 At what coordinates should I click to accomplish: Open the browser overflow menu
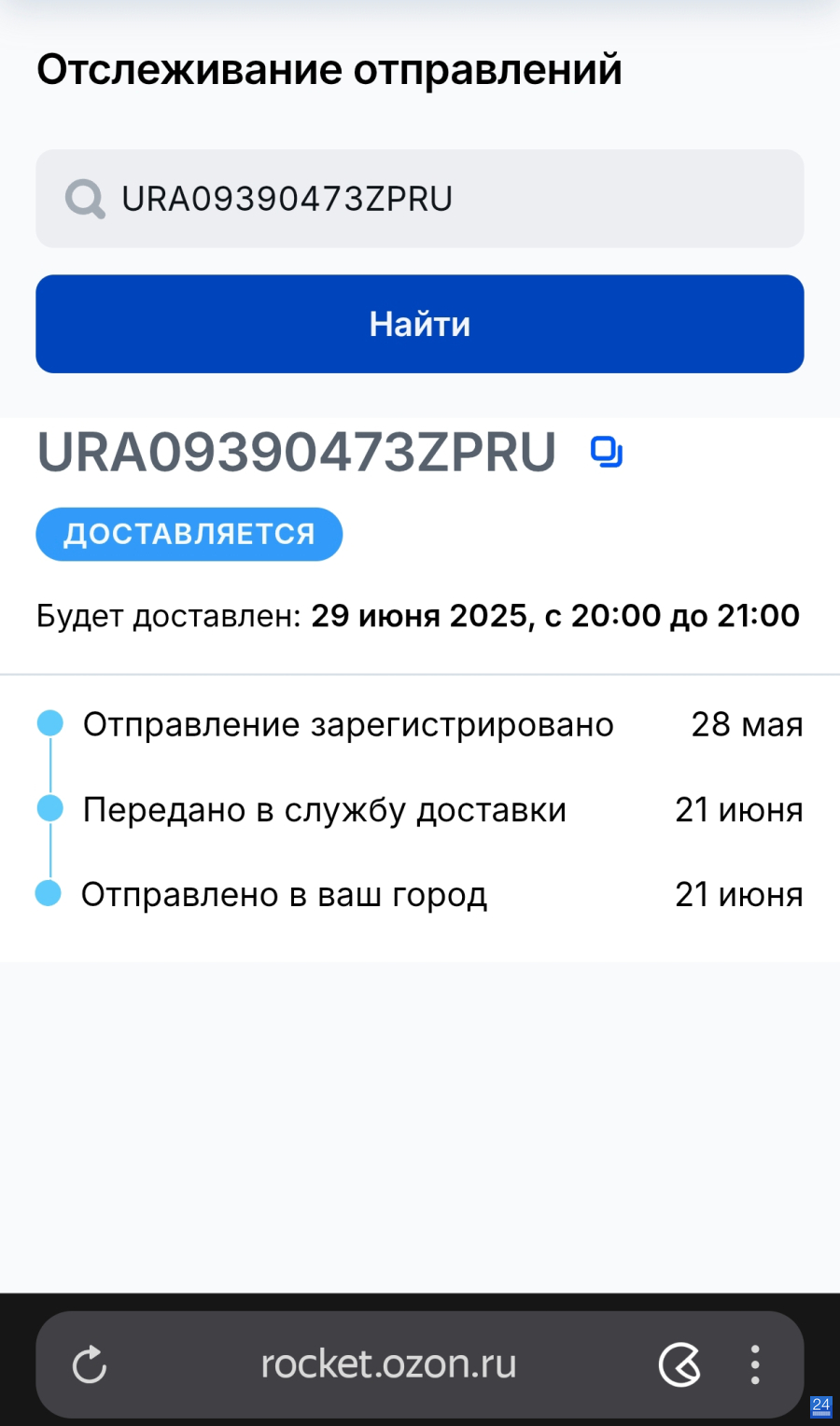coord(755,1364)
